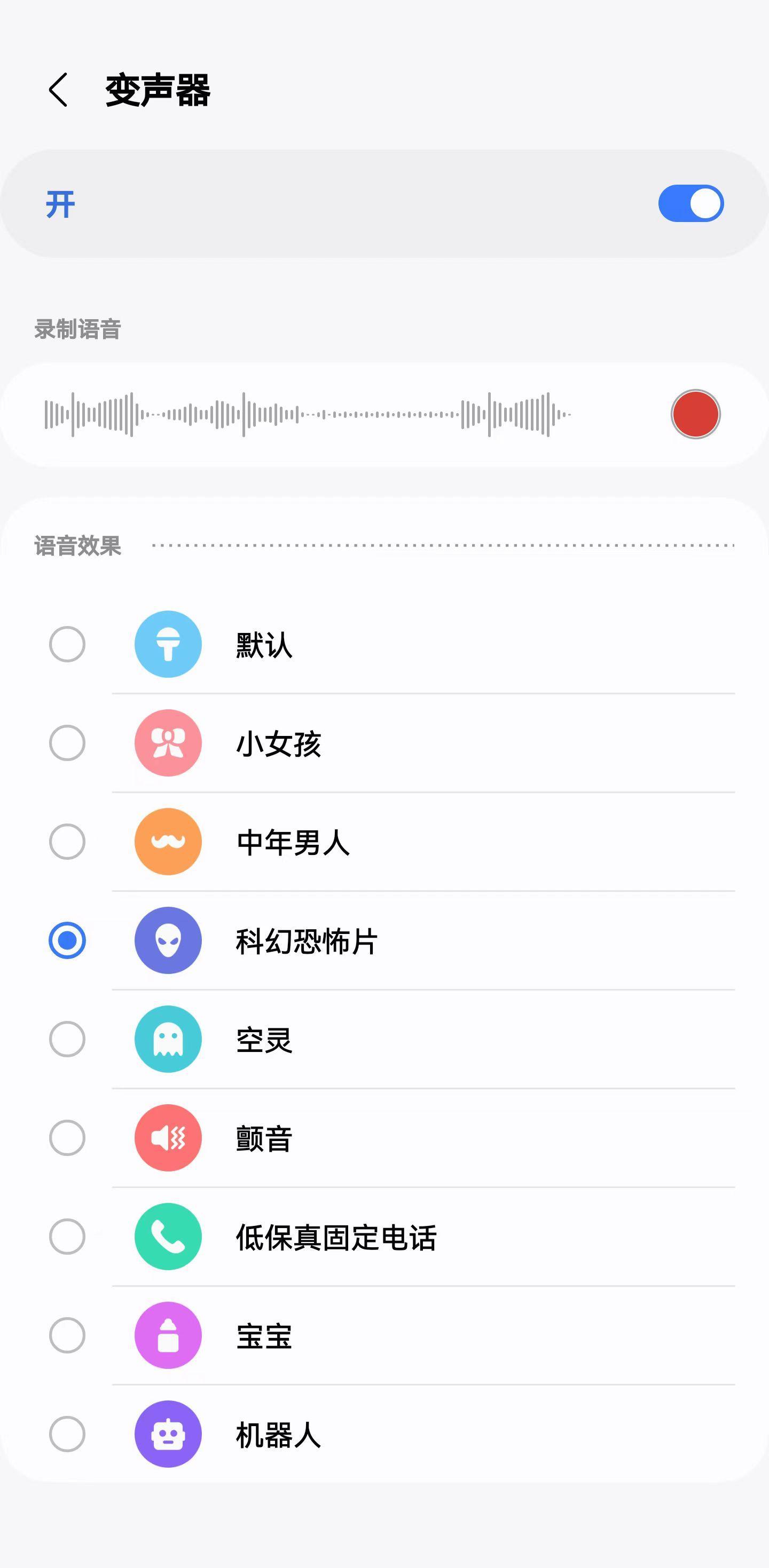This screenshot has width=769, height=1568.
Task: Click the speaker icon for 颤音
Action: [168, 1138]
